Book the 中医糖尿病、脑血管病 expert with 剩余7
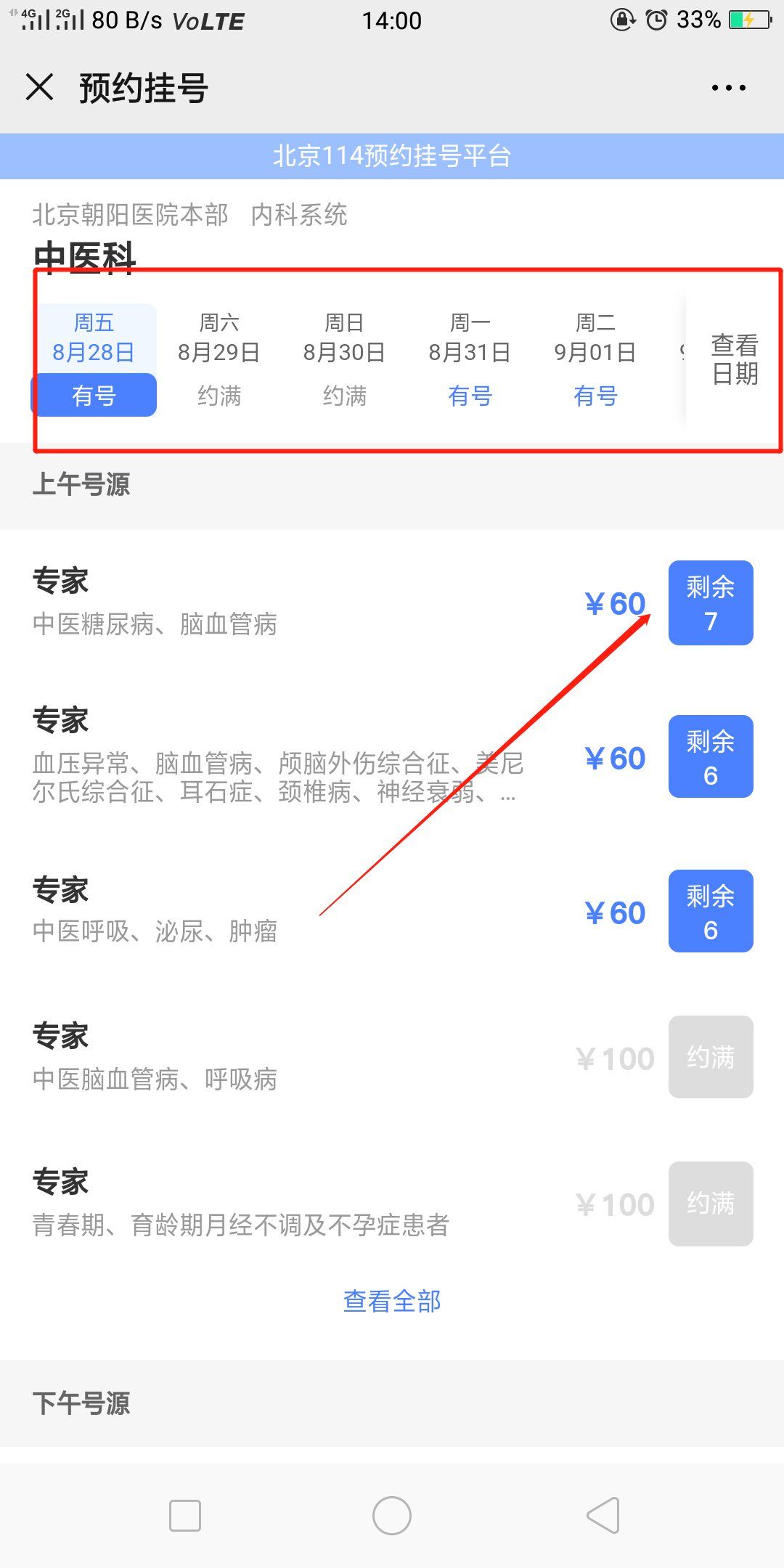Screen dimensions: 784x1568 710,603
